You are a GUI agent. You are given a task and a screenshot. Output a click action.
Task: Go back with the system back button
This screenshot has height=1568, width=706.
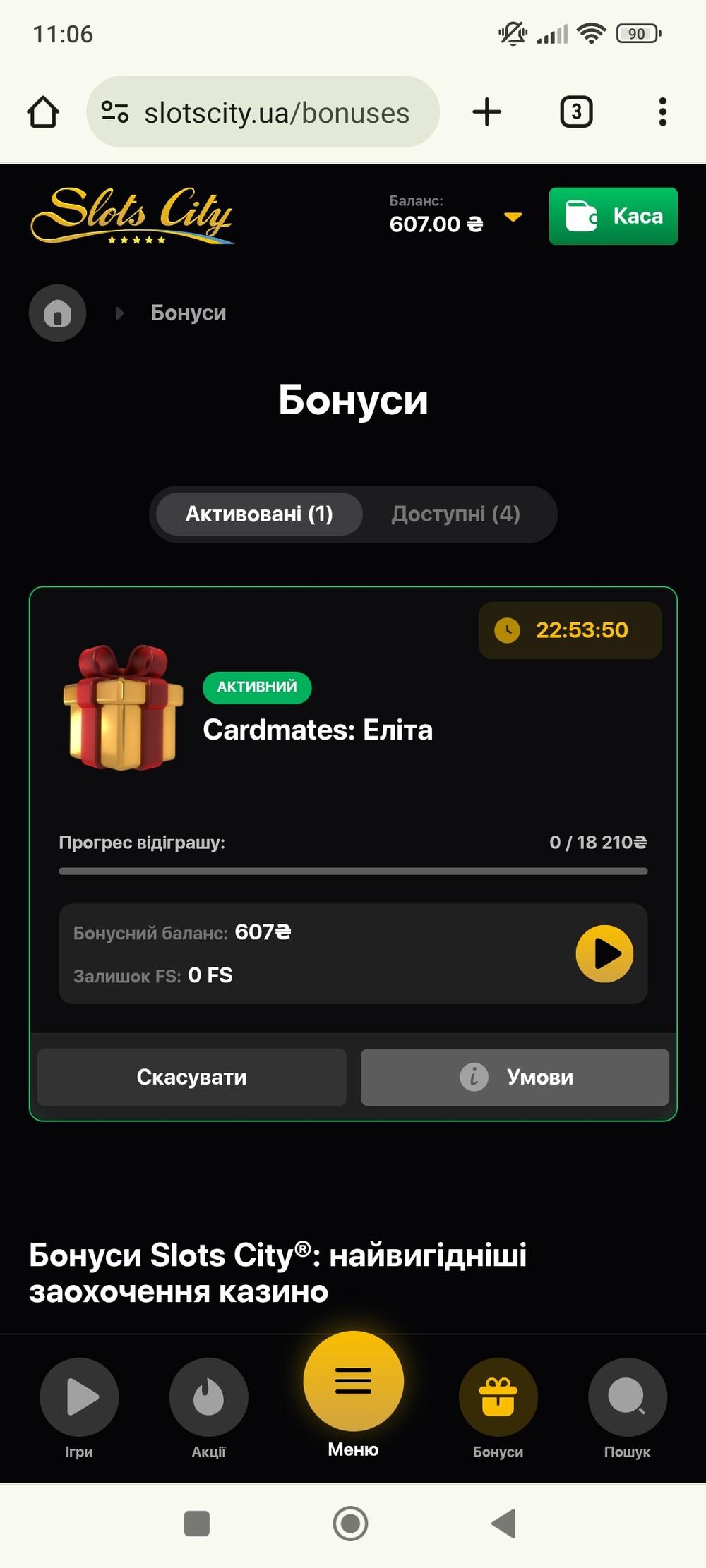(x=504, y=1524)
